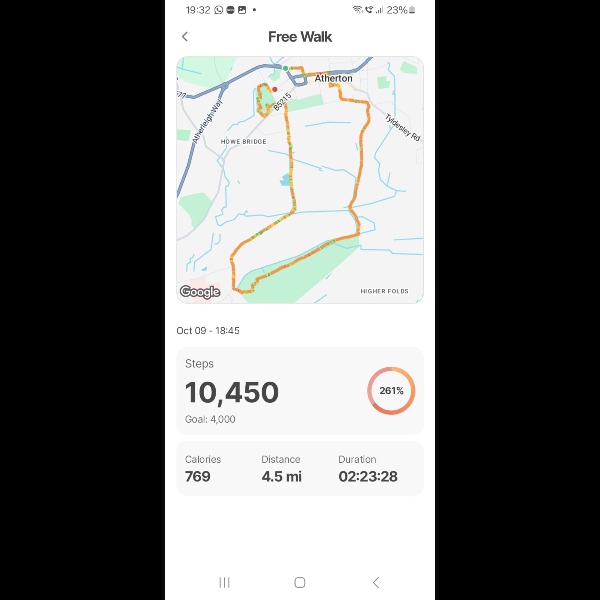Tap the system back button
Viewport: 600px width, 600px height.
tap(376, 582)
